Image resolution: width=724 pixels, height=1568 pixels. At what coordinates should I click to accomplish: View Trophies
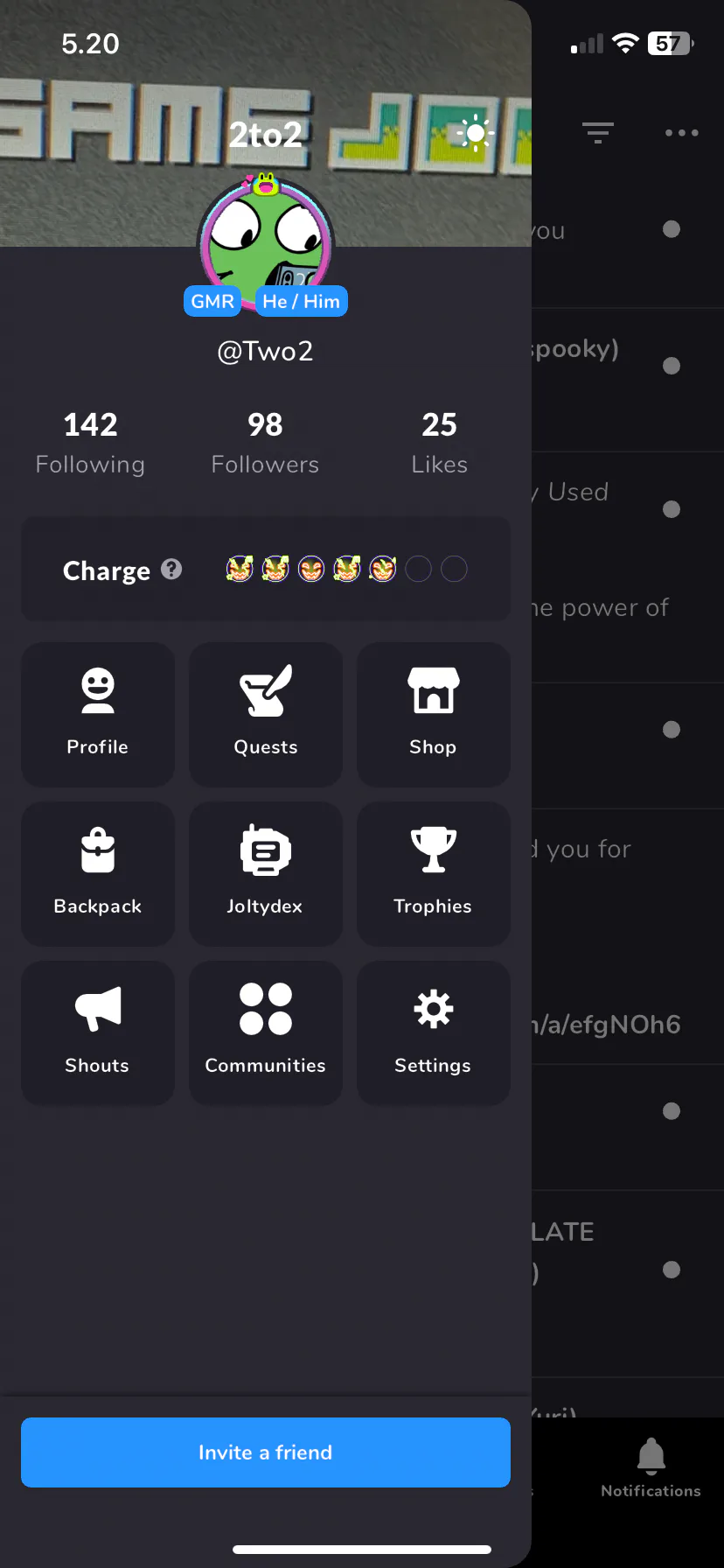(x=433, y=873)
